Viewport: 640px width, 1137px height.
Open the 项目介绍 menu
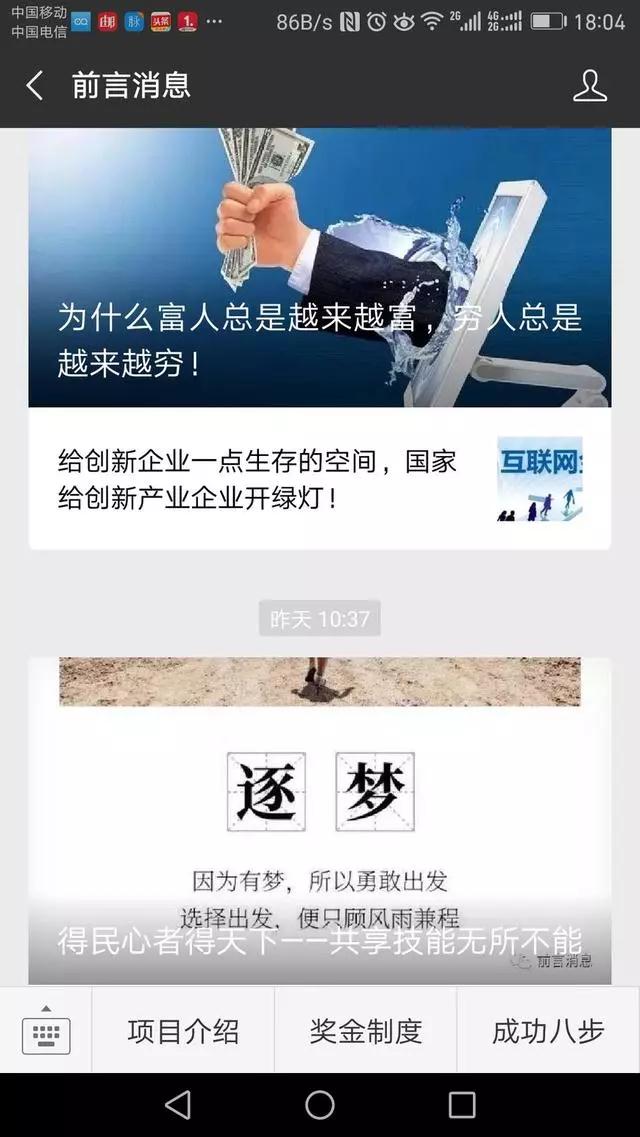tap(183, 1031)
